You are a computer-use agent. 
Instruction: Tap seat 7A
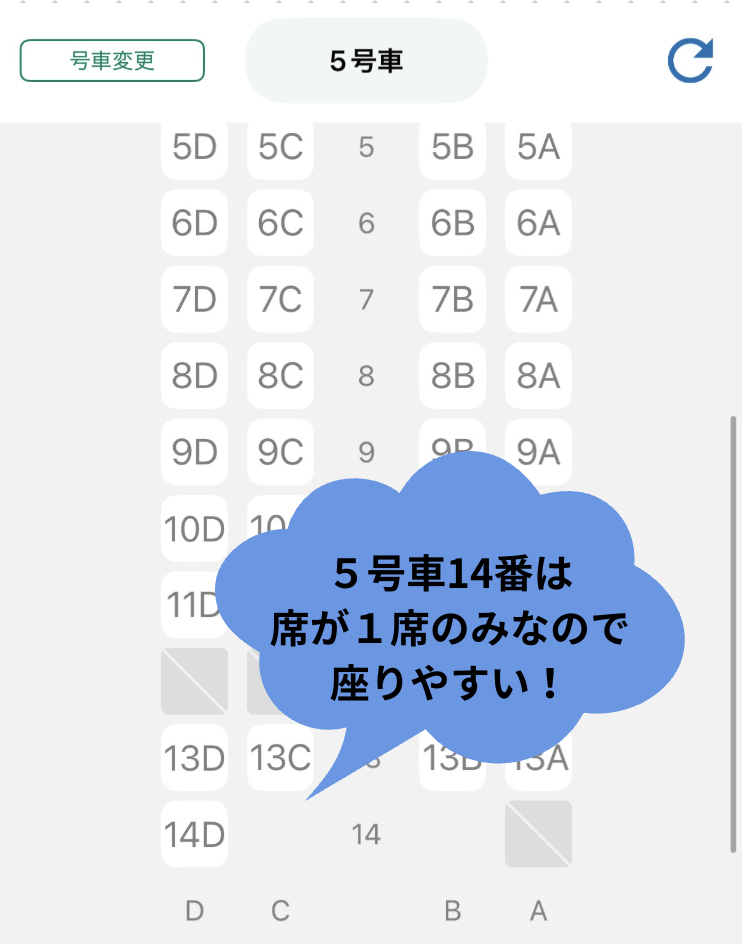538,299
